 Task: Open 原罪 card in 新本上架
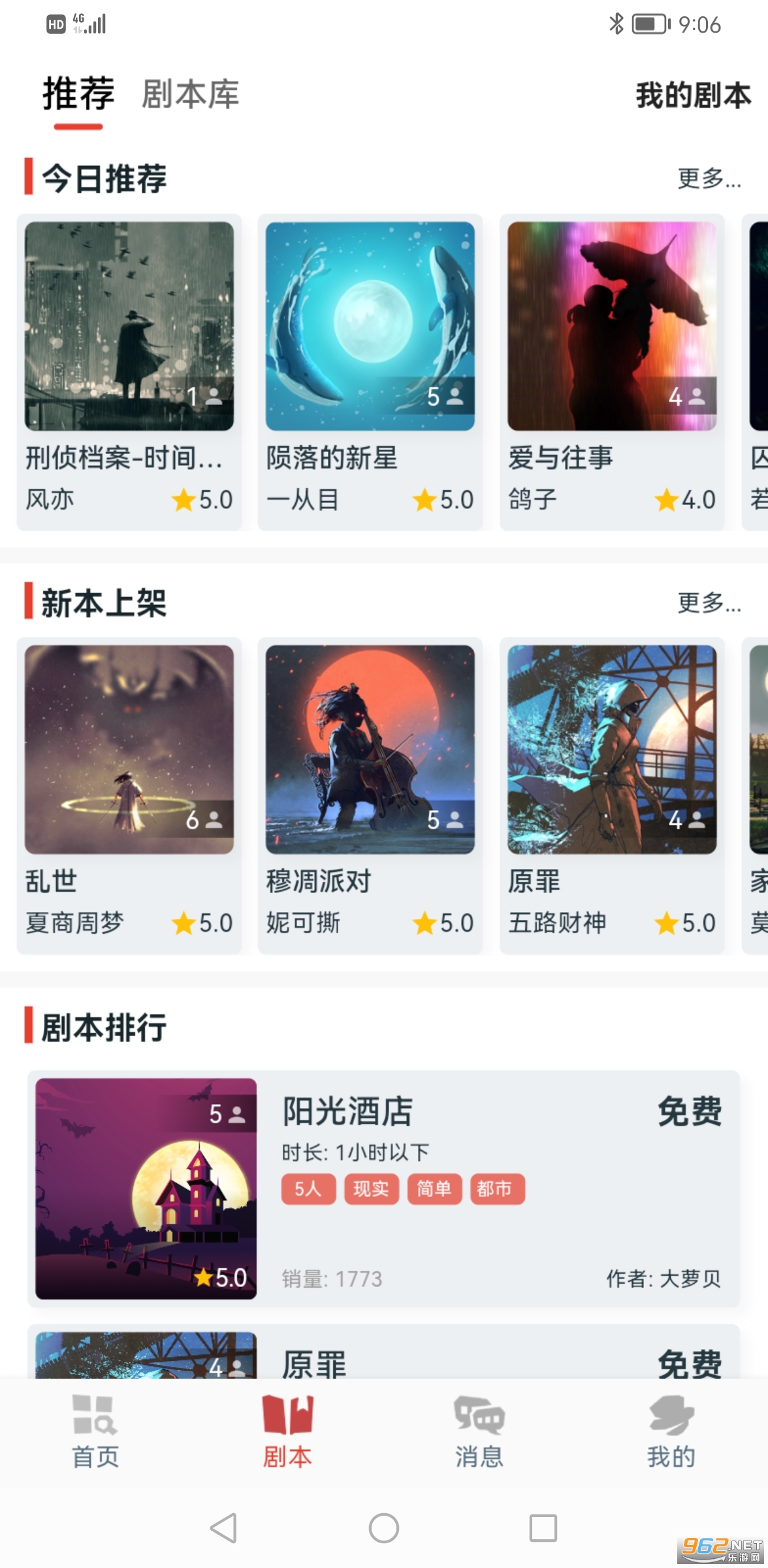coord(612,794)
